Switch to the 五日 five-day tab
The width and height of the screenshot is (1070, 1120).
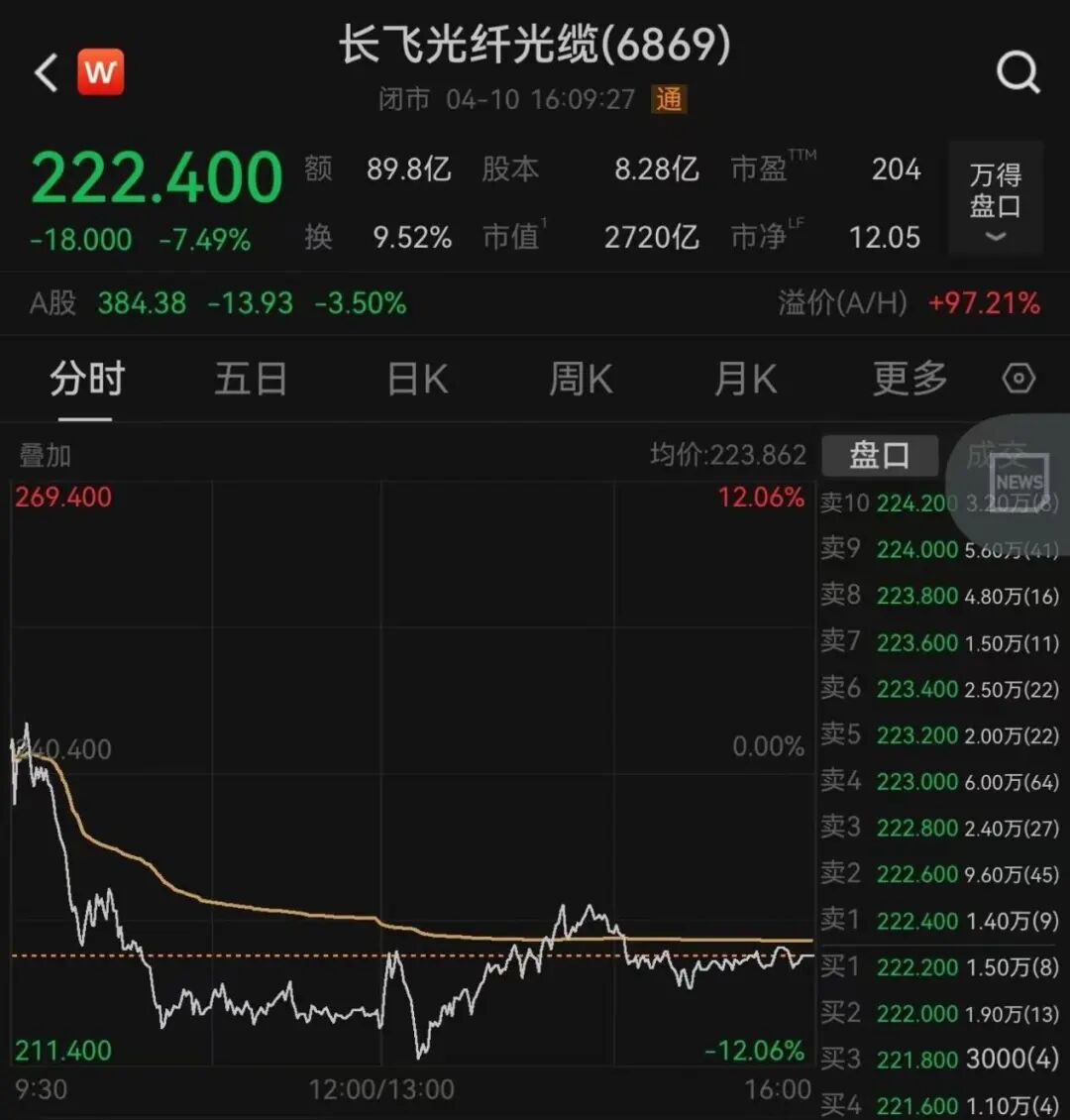tap(251, 379)
